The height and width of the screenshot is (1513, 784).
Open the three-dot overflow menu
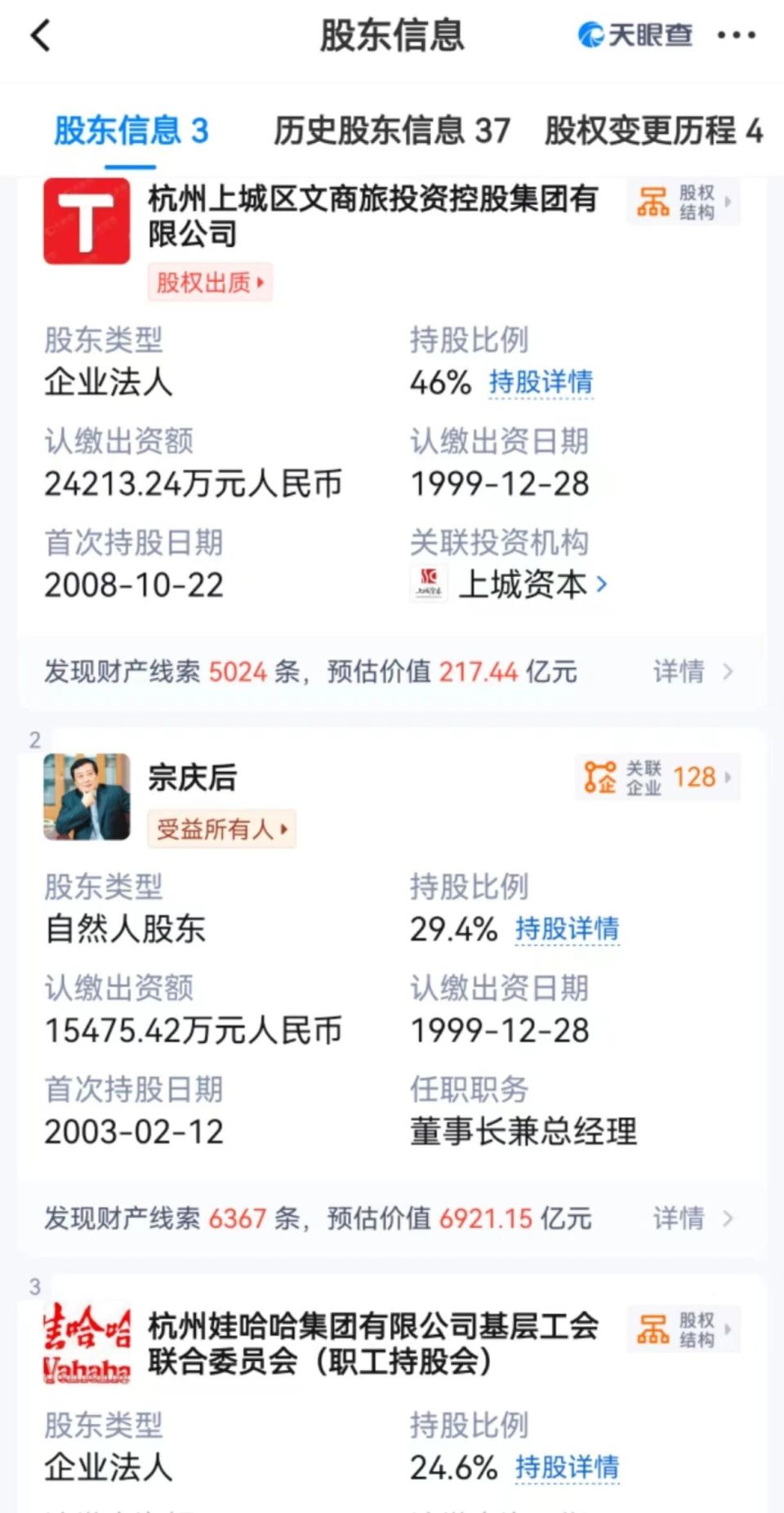pos(736,36)
